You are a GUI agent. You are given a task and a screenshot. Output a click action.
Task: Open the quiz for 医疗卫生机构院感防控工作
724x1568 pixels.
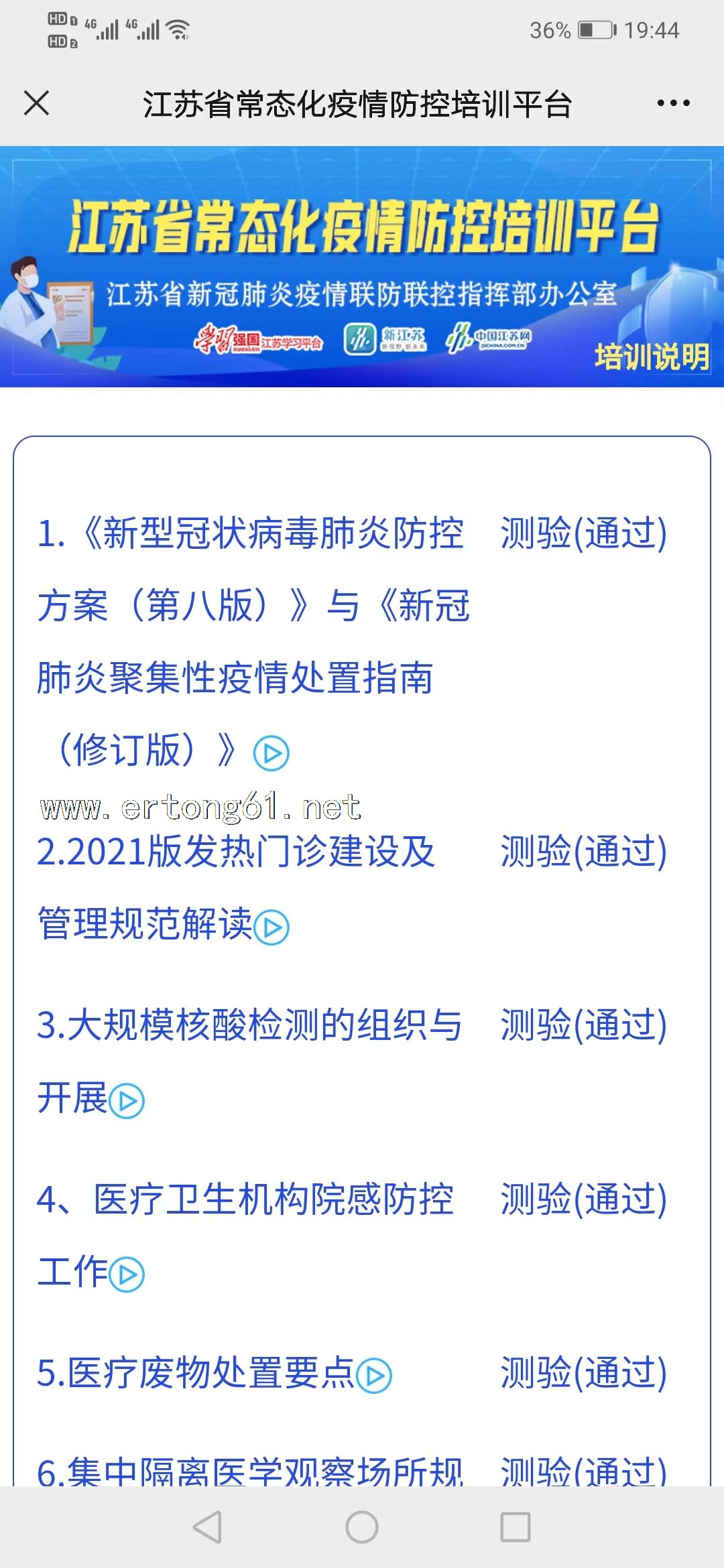pos(583,1199)
